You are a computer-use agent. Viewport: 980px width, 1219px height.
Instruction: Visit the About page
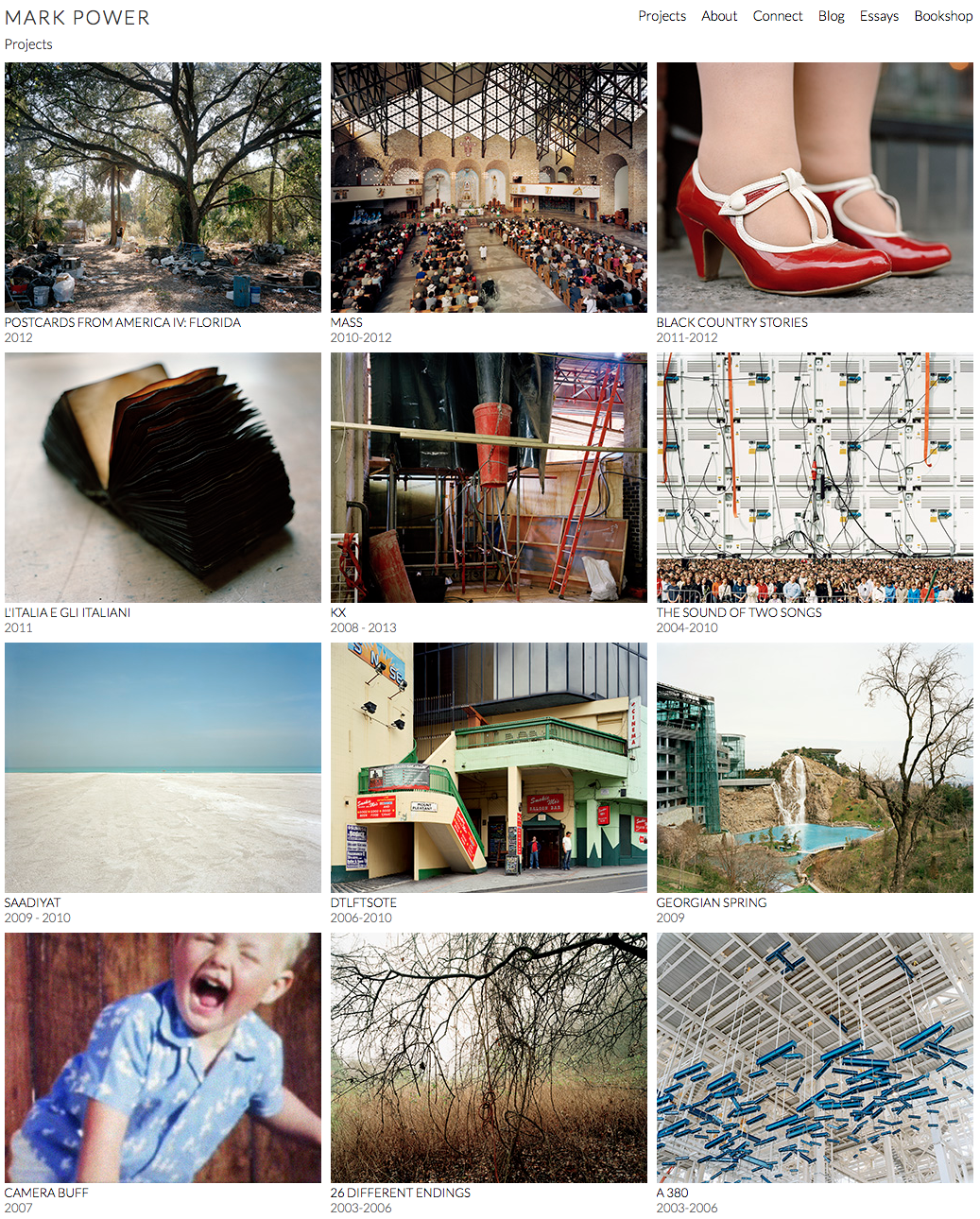coord(719,16)
